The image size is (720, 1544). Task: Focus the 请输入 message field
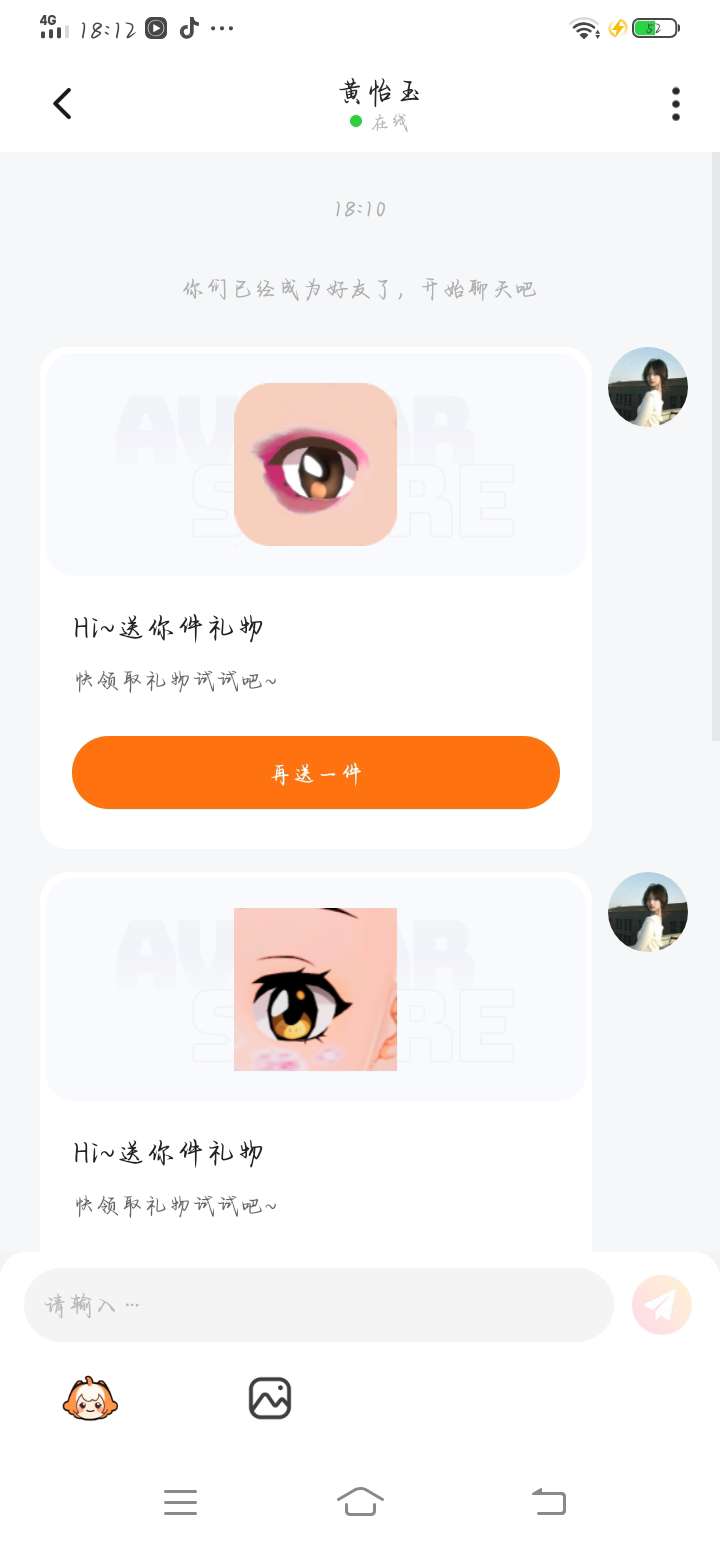tap(318, 1305)
